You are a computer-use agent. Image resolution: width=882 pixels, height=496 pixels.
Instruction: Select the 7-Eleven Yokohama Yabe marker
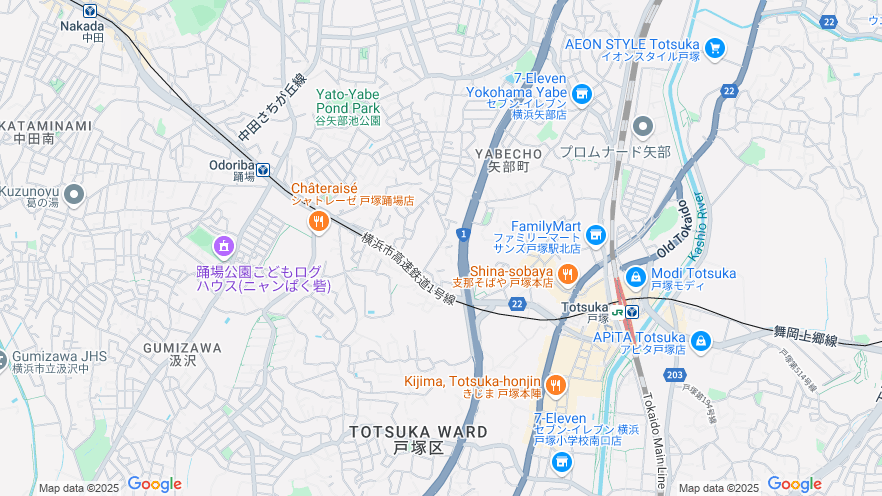click(581, 95)
